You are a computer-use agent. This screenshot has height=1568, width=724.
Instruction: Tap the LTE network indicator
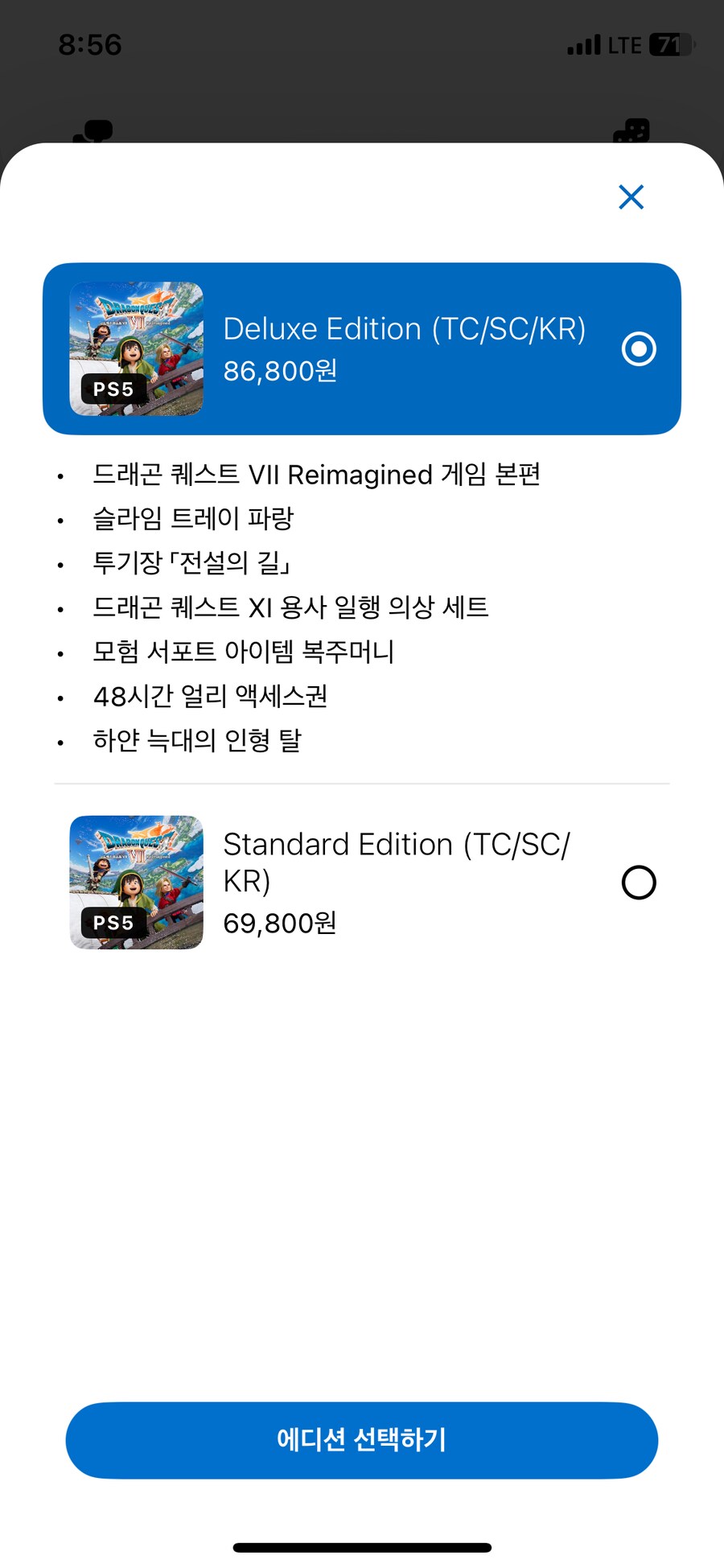click(x=623, y=44)
